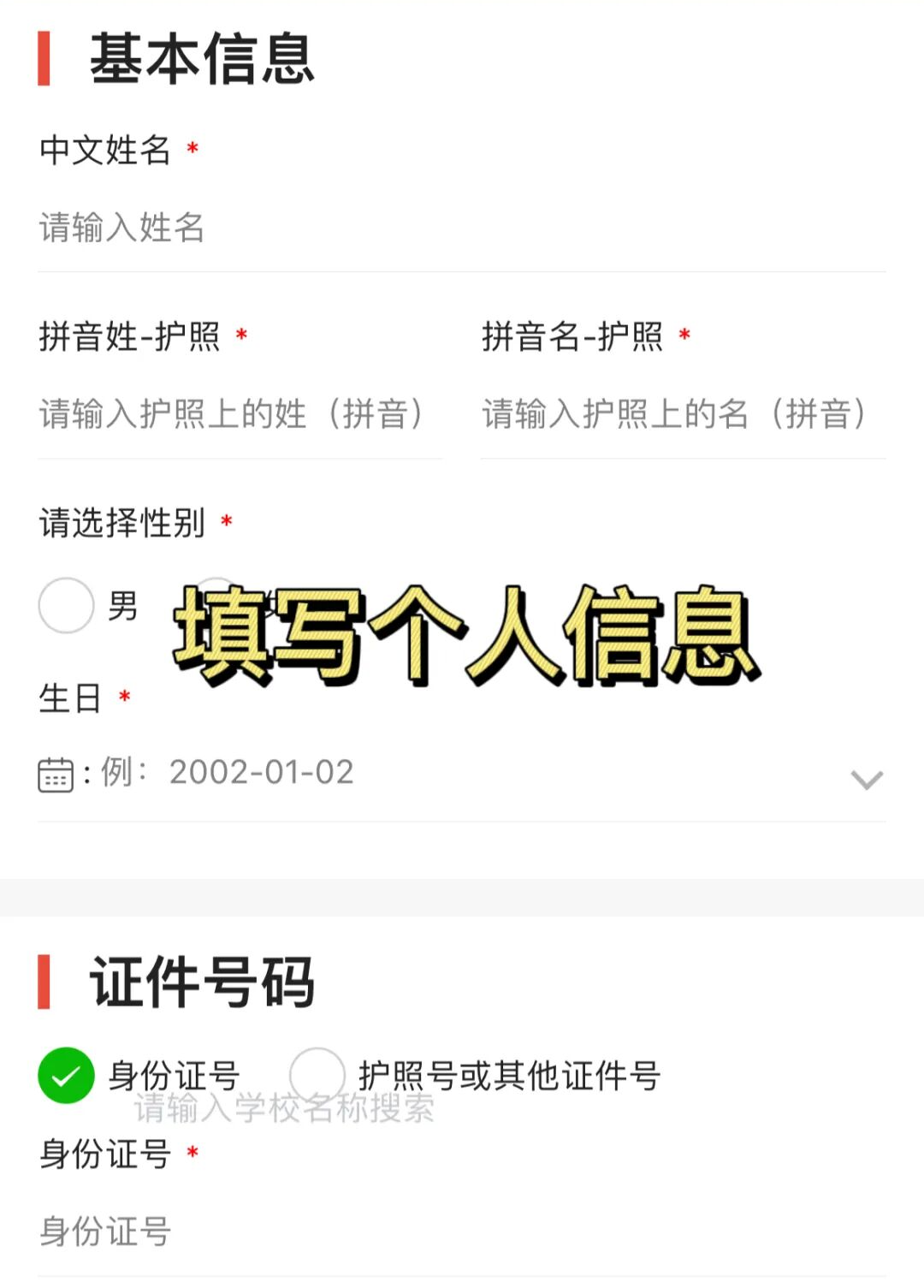
Task: Open the calendar date picker icon
Action: (x=54, y=773)
